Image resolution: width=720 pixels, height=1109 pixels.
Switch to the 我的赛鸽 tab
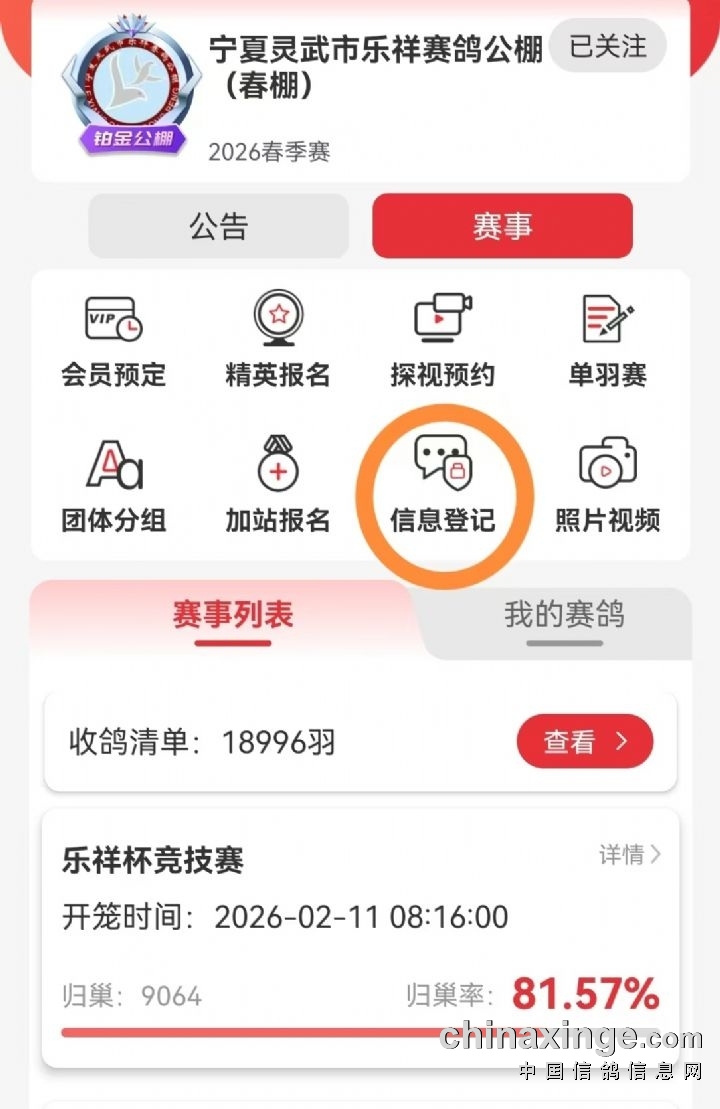[564, 615]
